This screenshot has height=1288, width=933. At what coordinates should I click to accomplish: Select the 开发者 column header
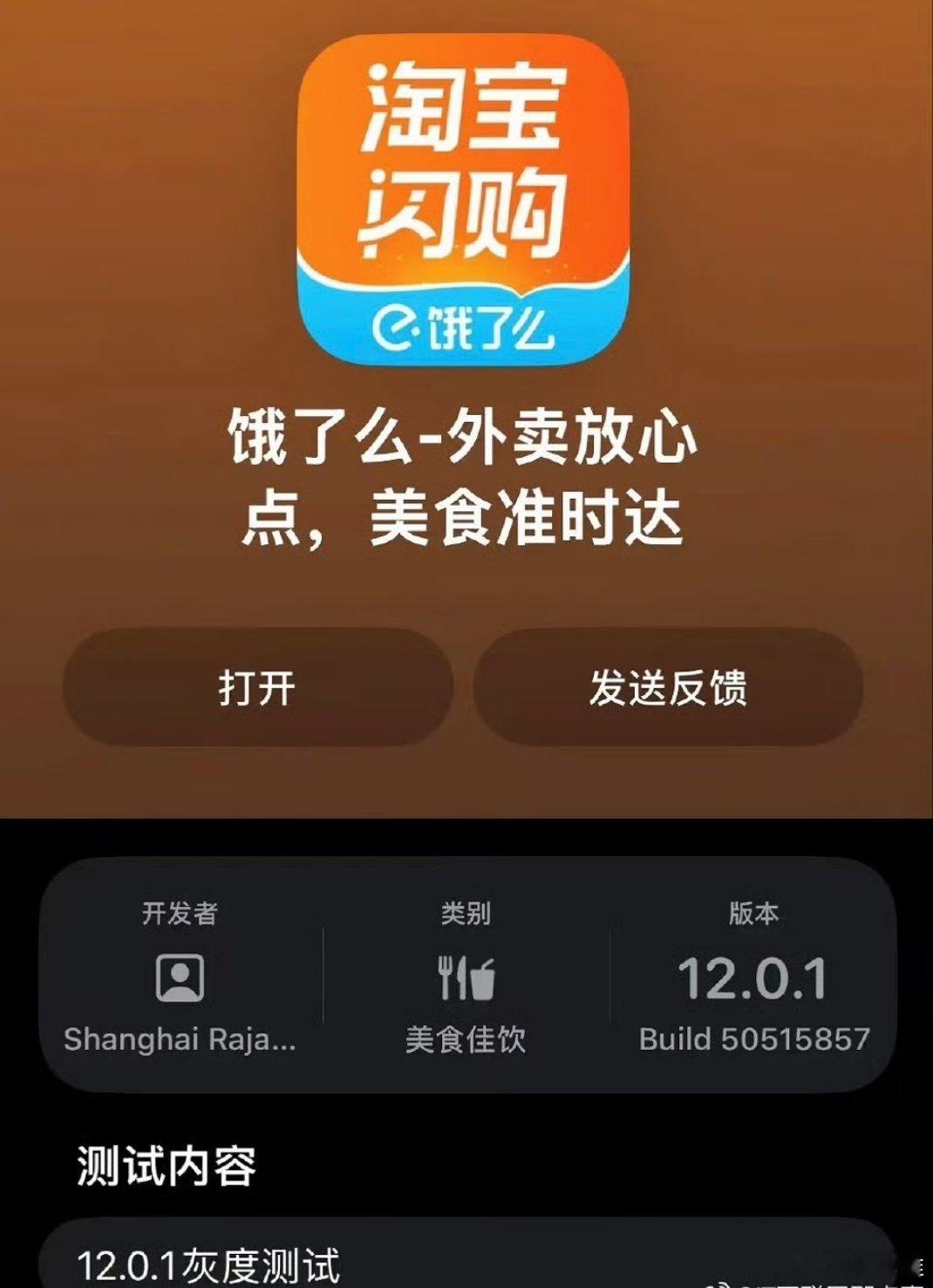click(180, 914)
